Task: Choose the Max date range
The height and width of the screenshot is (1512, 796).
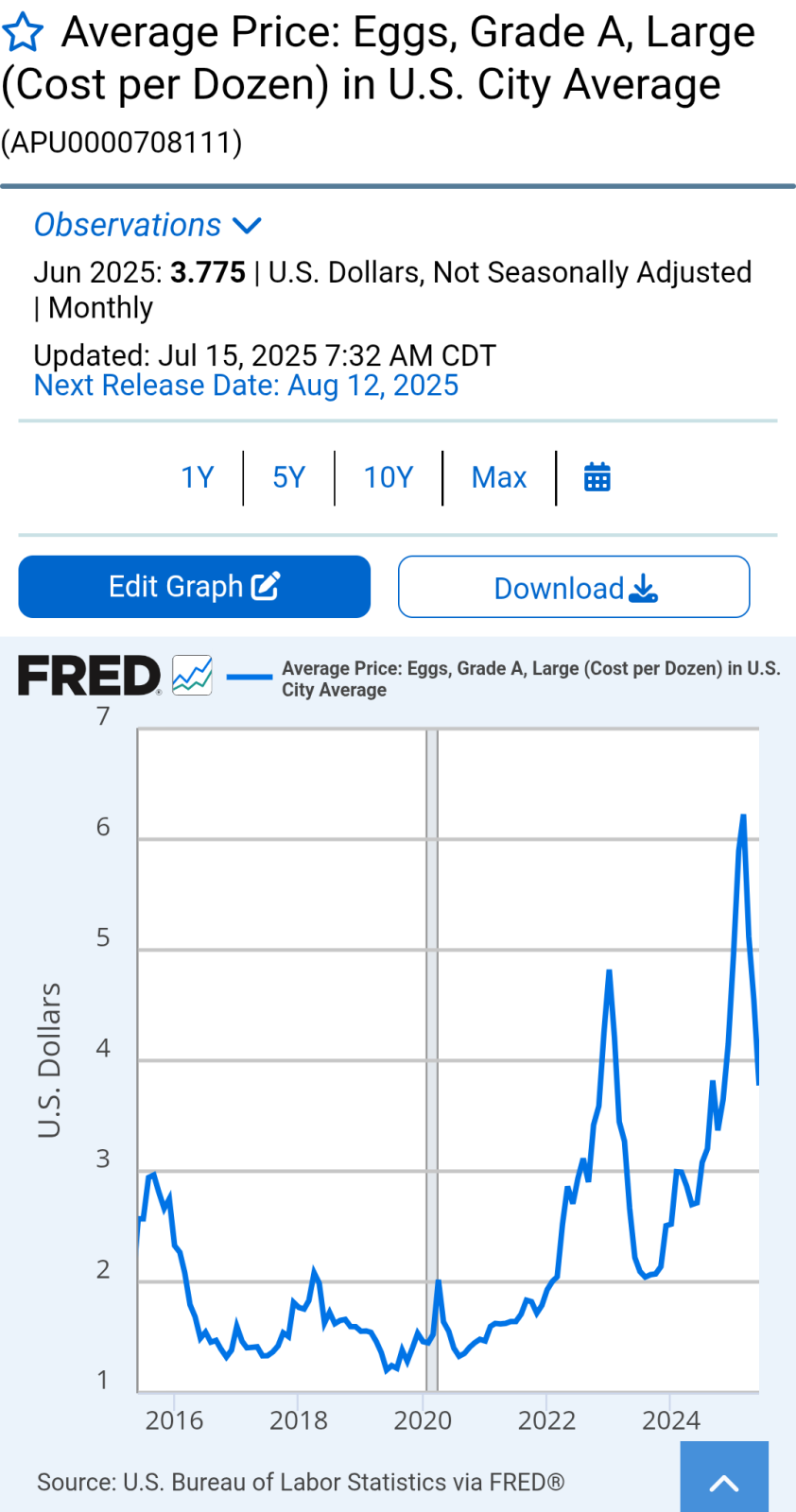Action: click(499, 477)
